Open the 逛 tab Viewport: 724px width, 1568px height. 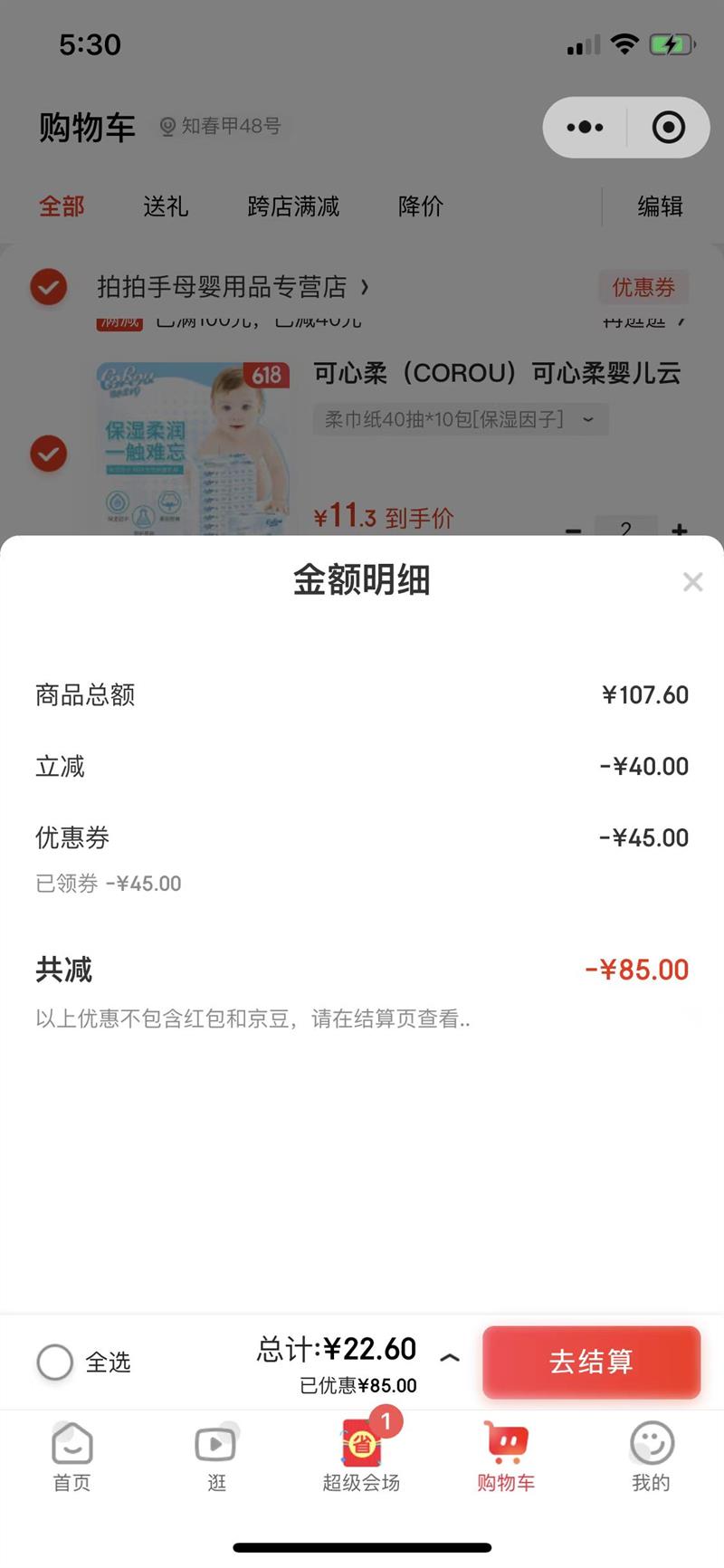pyautogui.click(x=216, y=1457)
